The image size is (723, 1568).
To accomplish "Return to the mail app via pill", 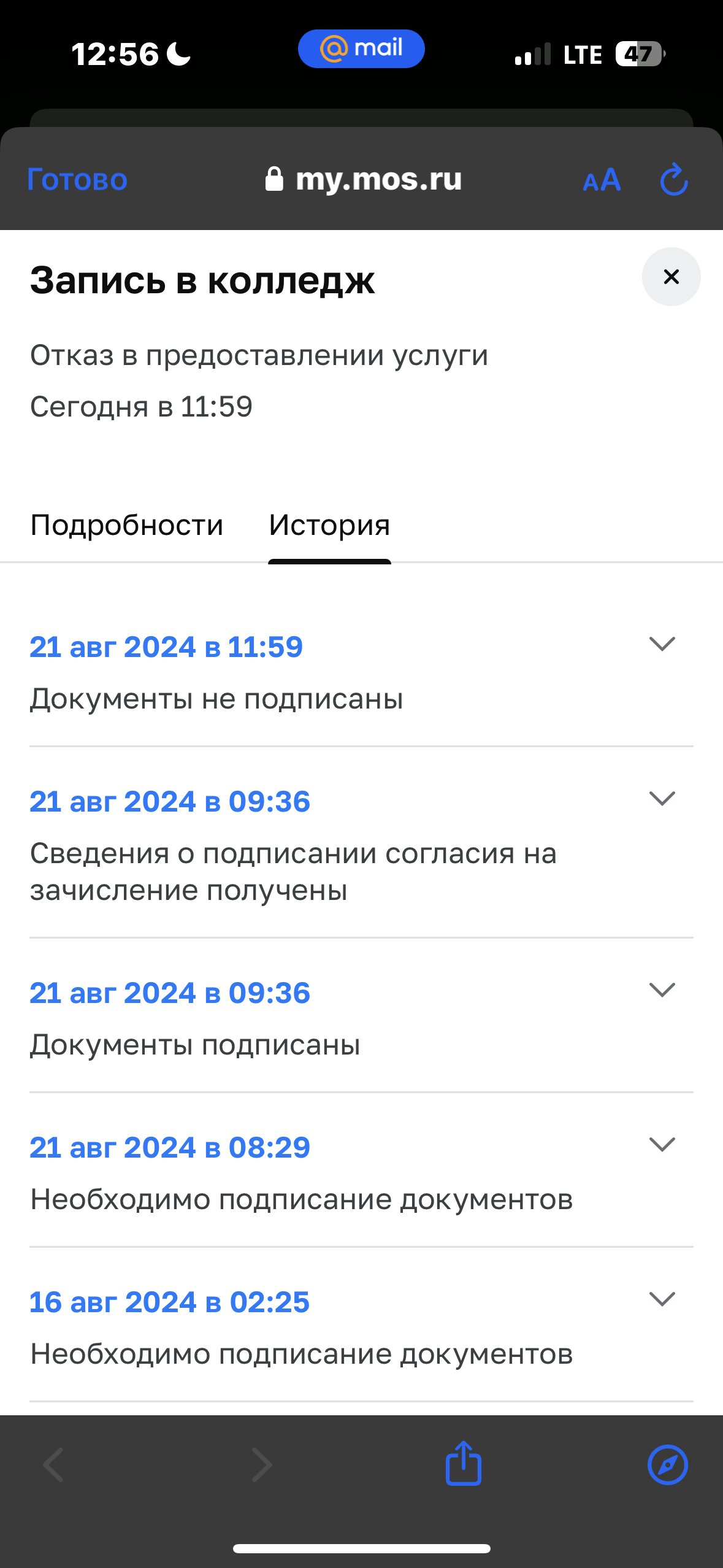I will [x=361, y=48].
